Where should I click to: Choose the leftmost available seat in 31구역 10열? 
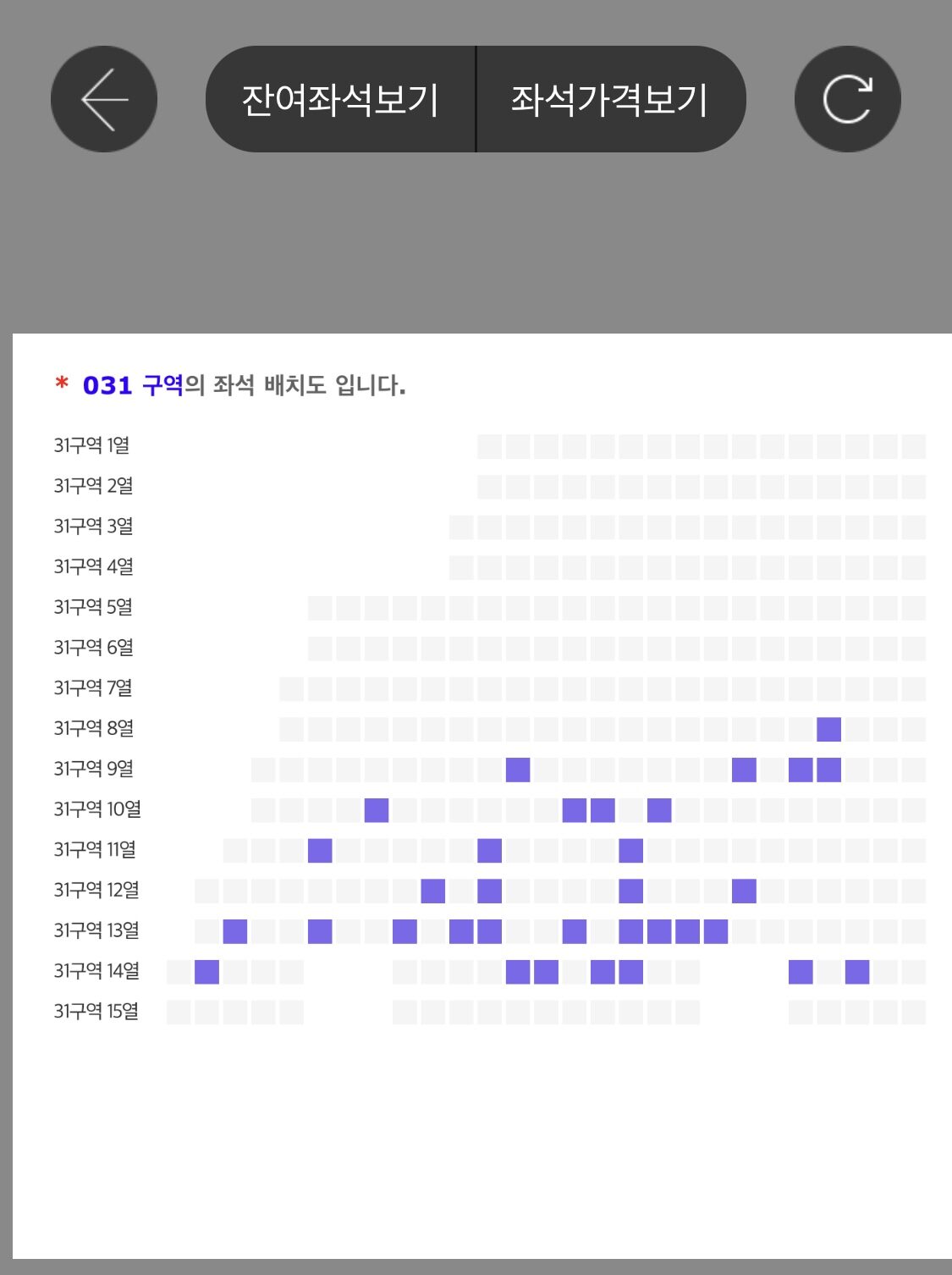(x=377, y=810)
